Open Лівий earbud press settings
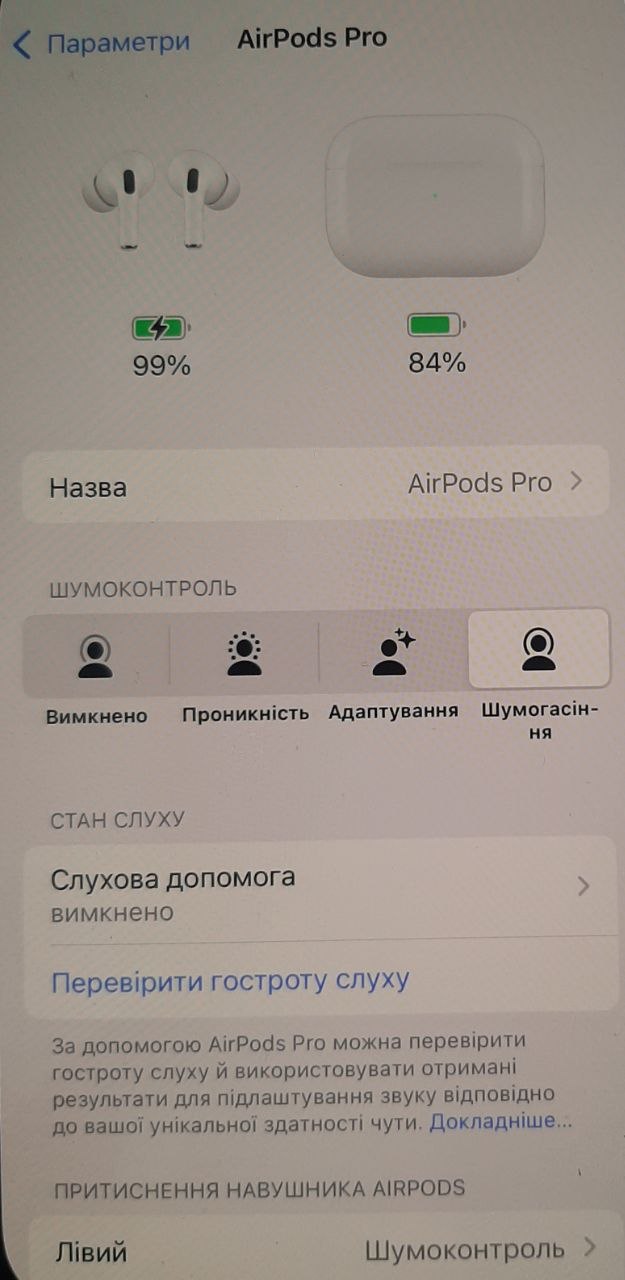625x1280 pixels. (314, 1250)
